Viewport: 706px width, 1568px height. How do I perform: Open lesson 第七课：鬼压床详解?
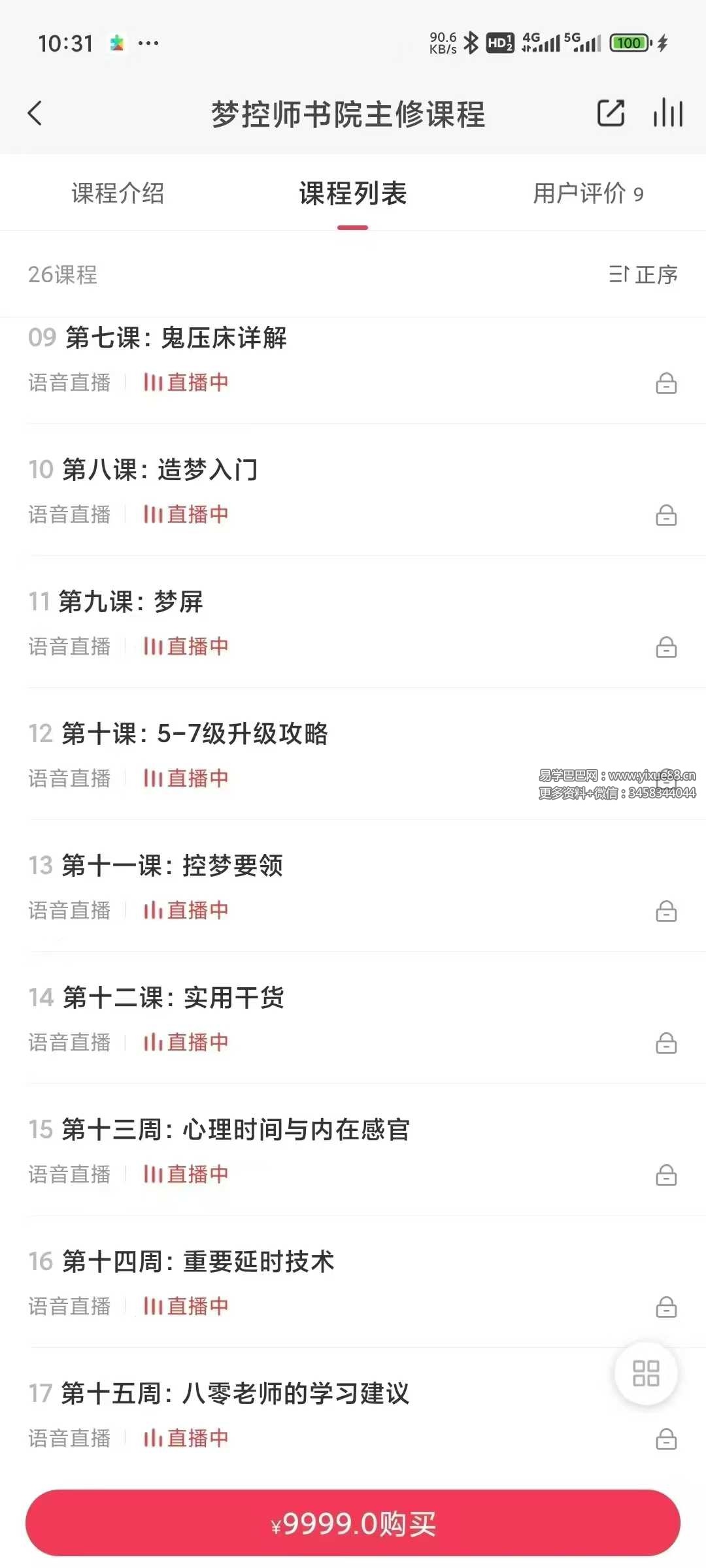[176, 338]
